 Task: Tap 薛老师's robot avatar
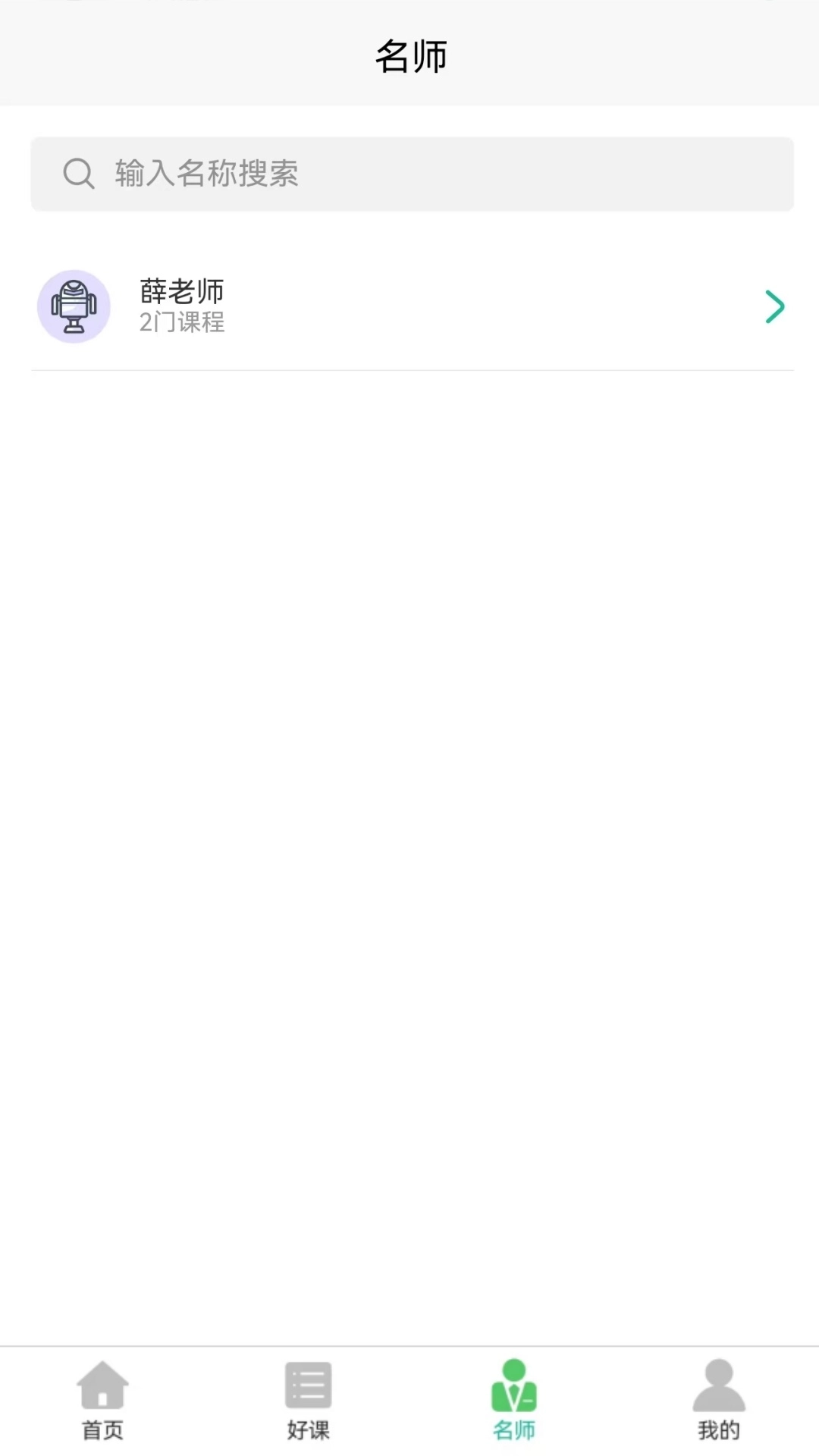(x=74, y=306)
